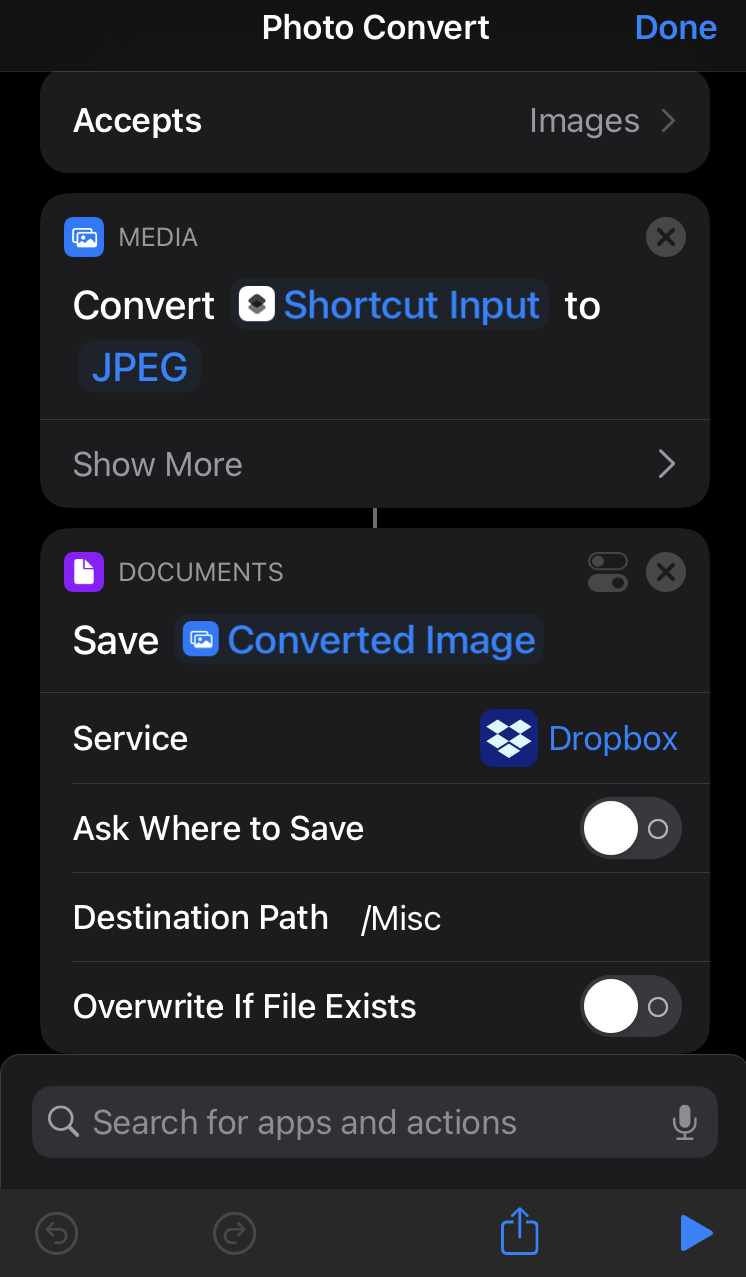The width and height of the screenshot is (746, 1277).
Task: Open the Accepts Images row
Action: pos(375,121)
